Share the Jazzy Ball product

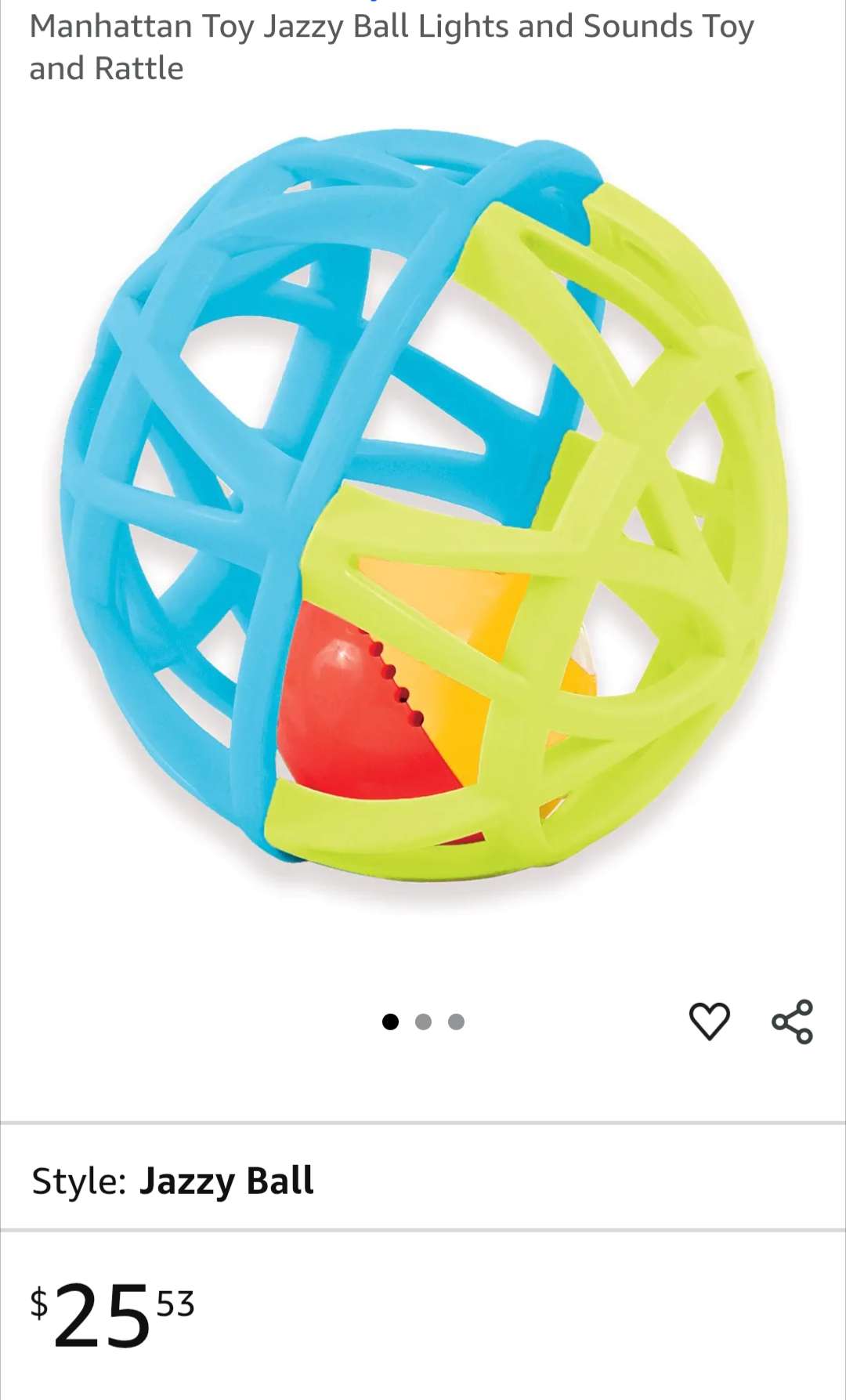tap(793, 1022)
